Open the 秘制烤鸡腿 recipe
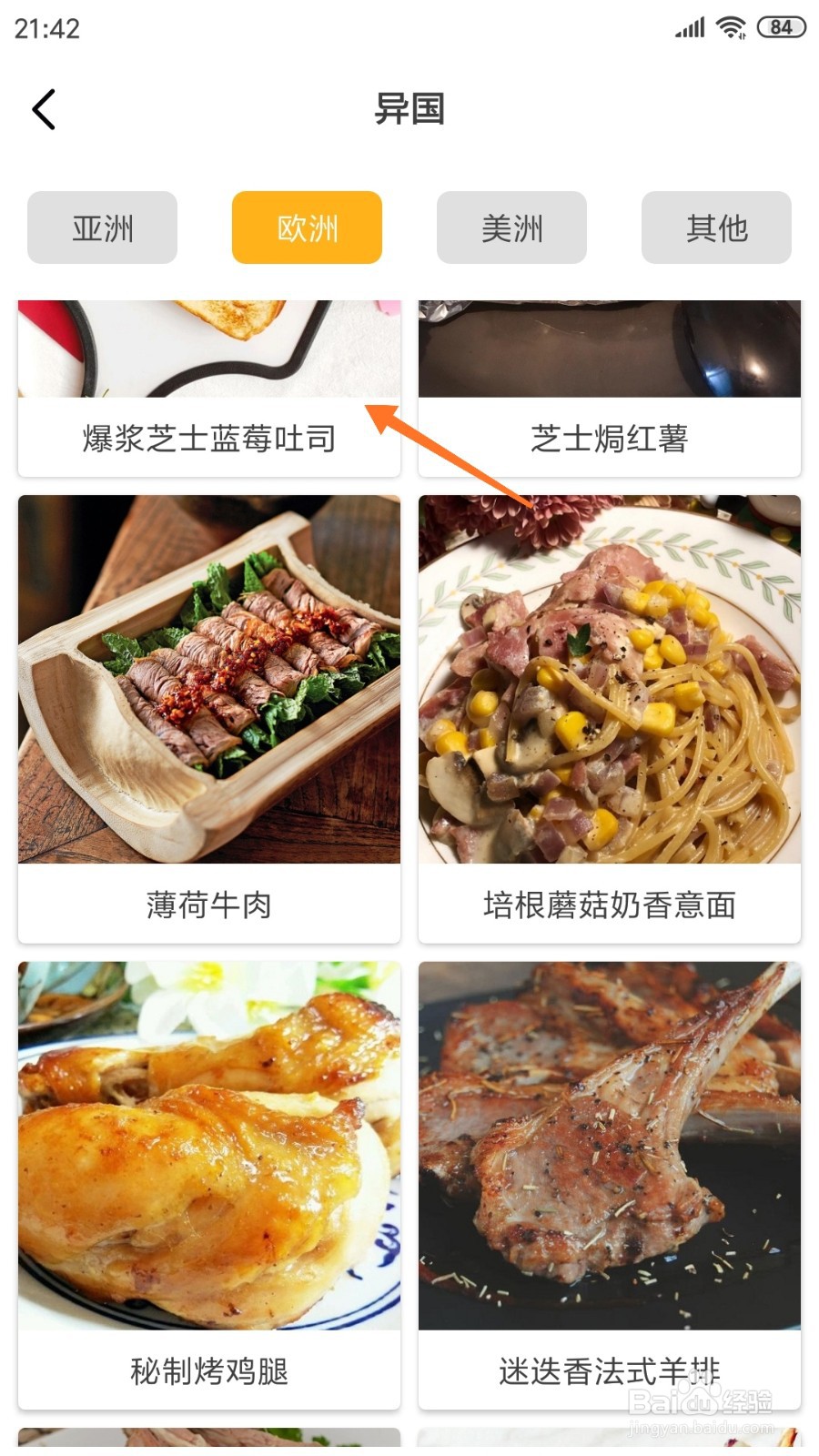This screenshot has height=1456, width=819. coord(207,1374)
